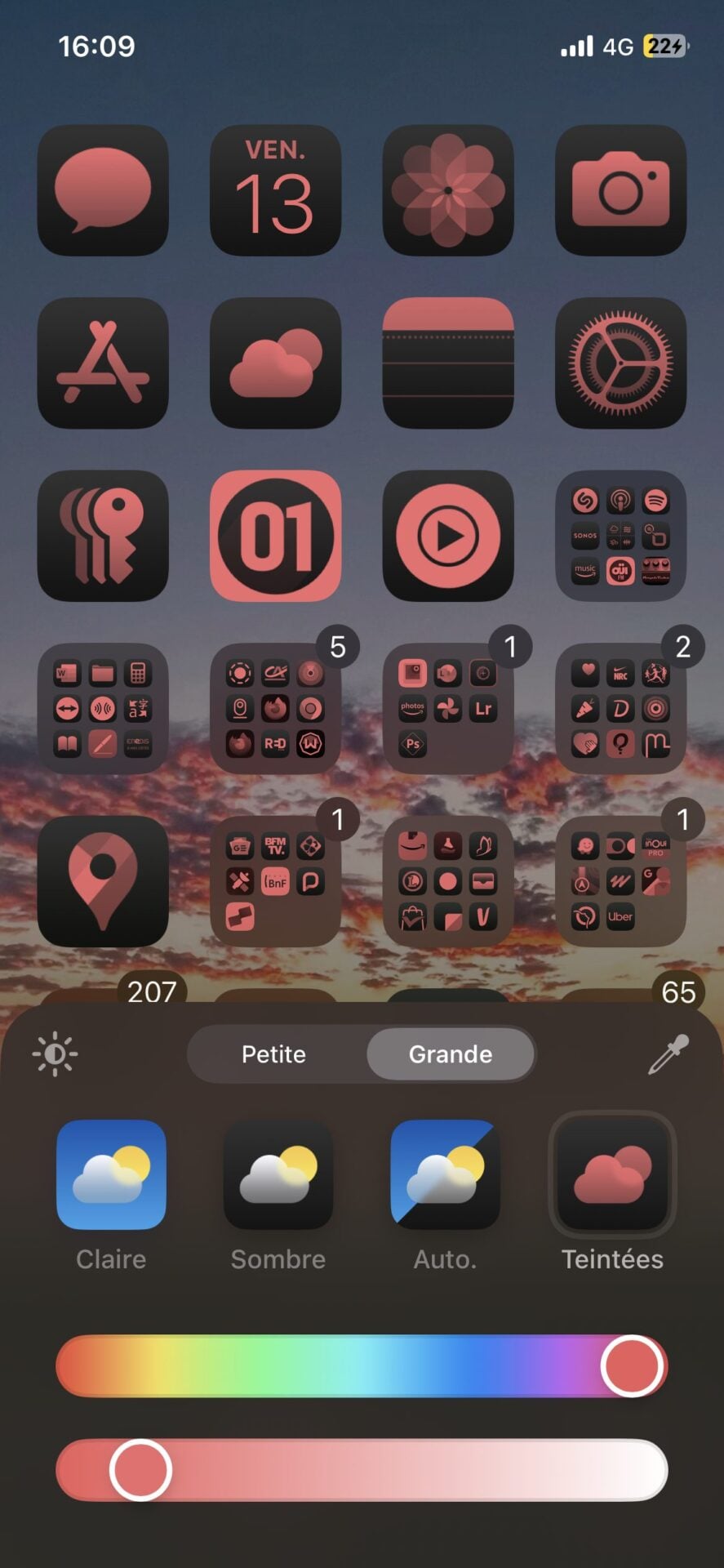This screenshot has width=724, height=1568.
Task: Open the Settings gear app
Action: coord(620,363)
